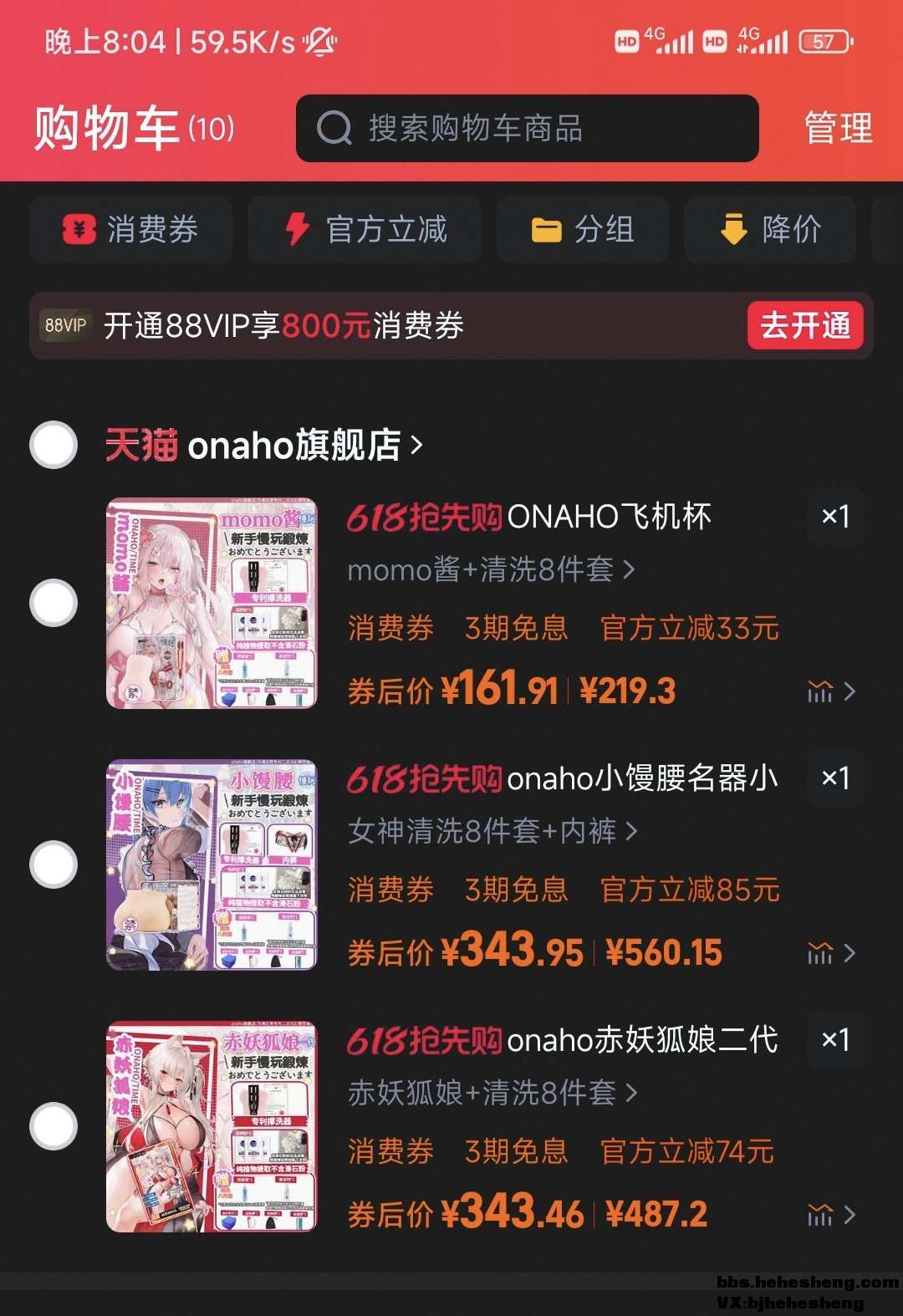Viewport: 903px width, 1316px height.
Task: Select the ONAHO飞机杯 item checkbox
Action: 54,603
